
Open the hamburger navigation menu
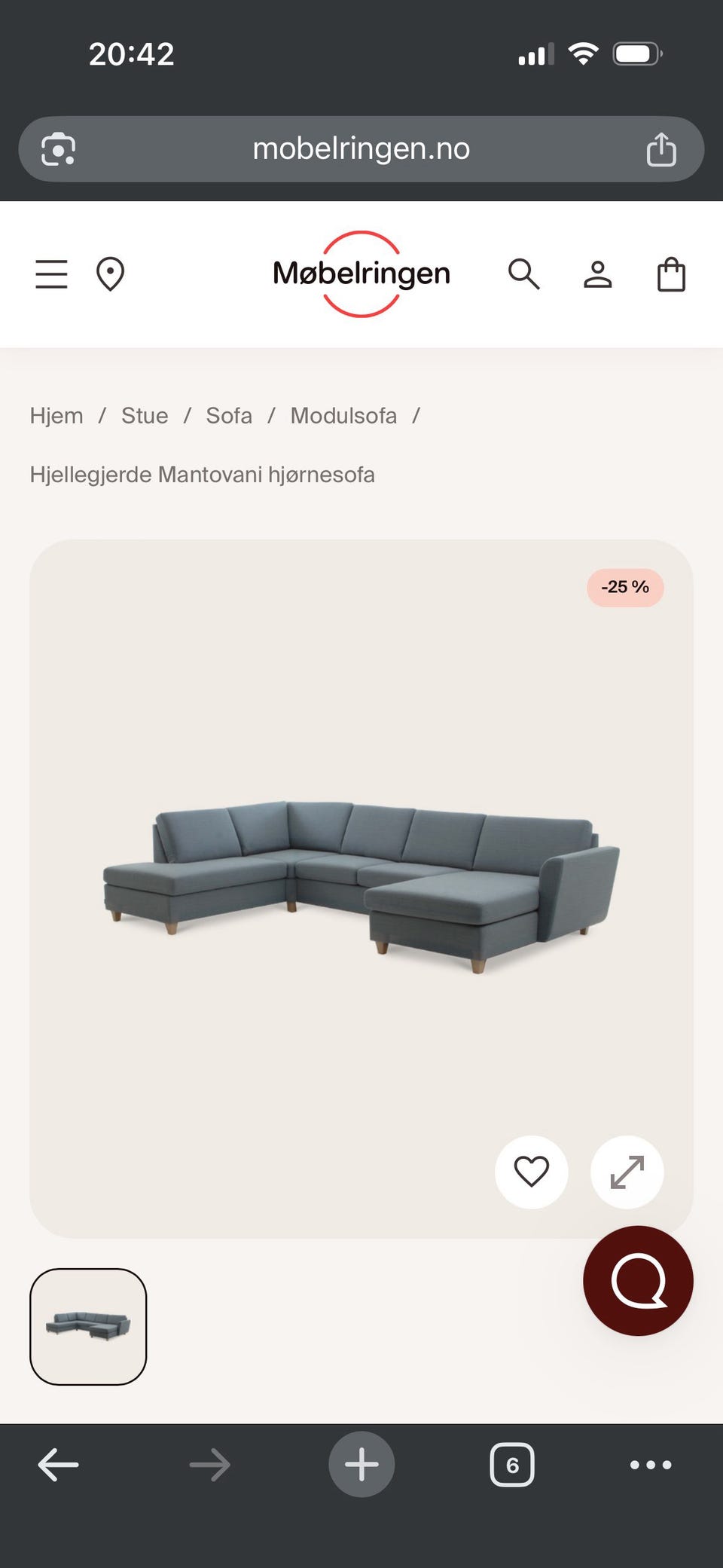click(x=51, y=274)
